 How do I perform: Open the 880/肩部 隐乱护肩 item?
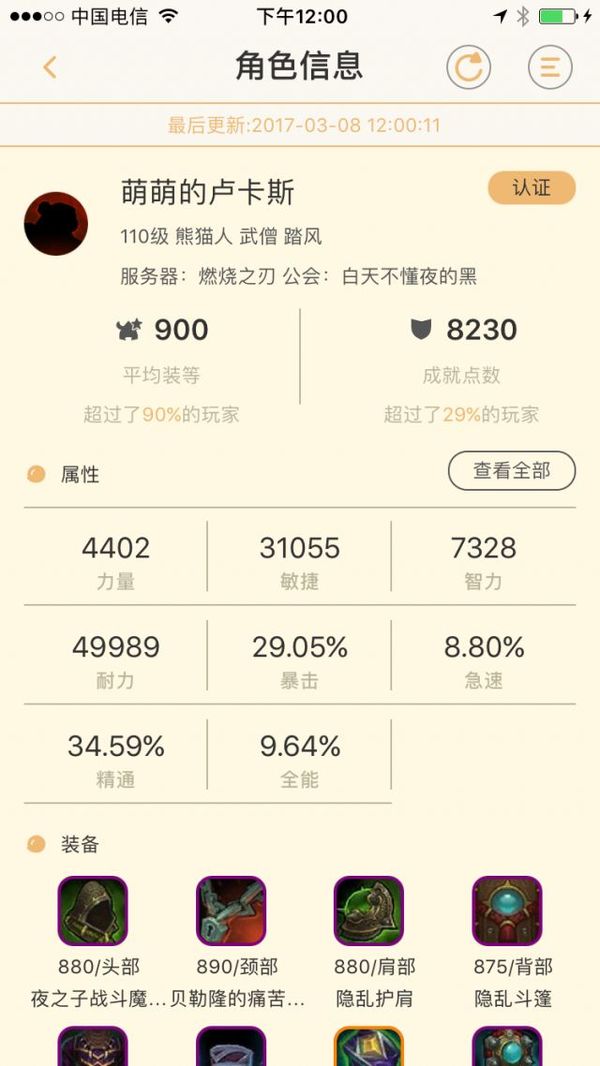pos(369,911)
